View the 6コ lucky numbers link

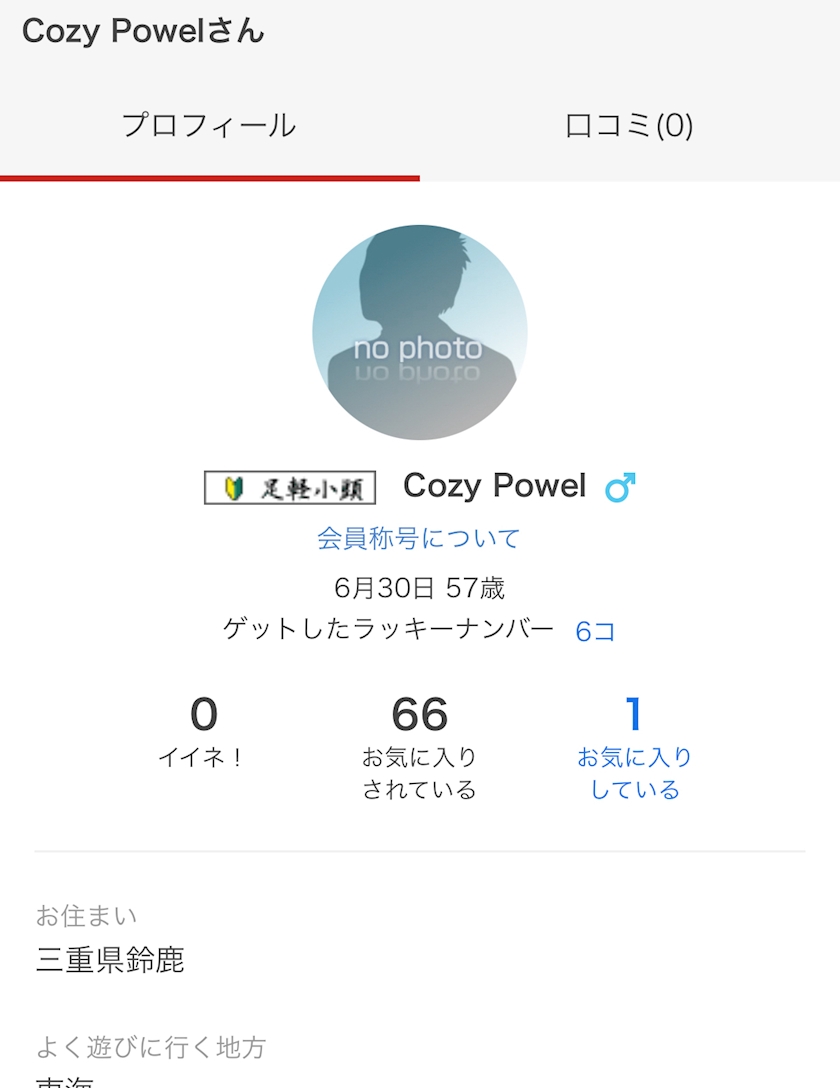(595, 631)
